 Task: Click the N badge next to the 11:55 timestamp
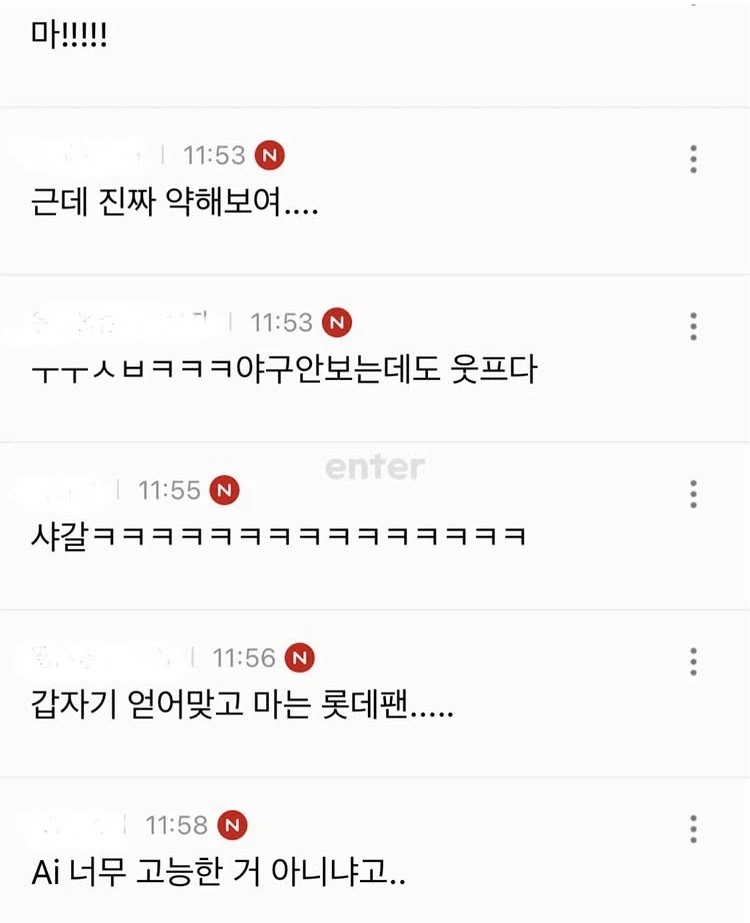click(x=226, y=490)
